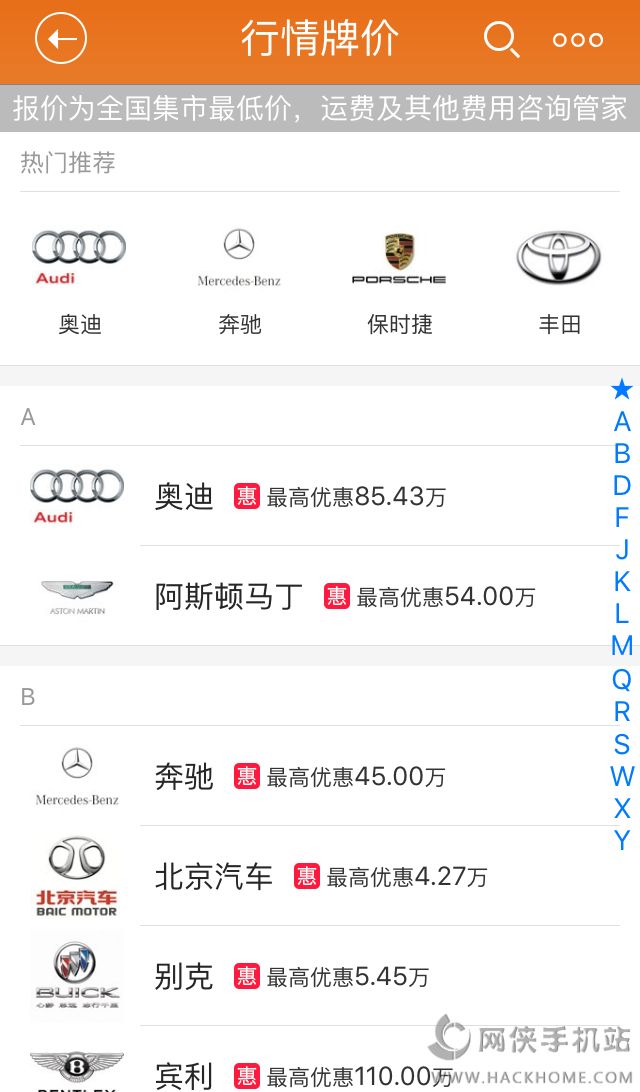The width and height of the screenshot is (640, 1092).
Task: Open 阿斯顿马丁 brand row
Action: (320, 596)
